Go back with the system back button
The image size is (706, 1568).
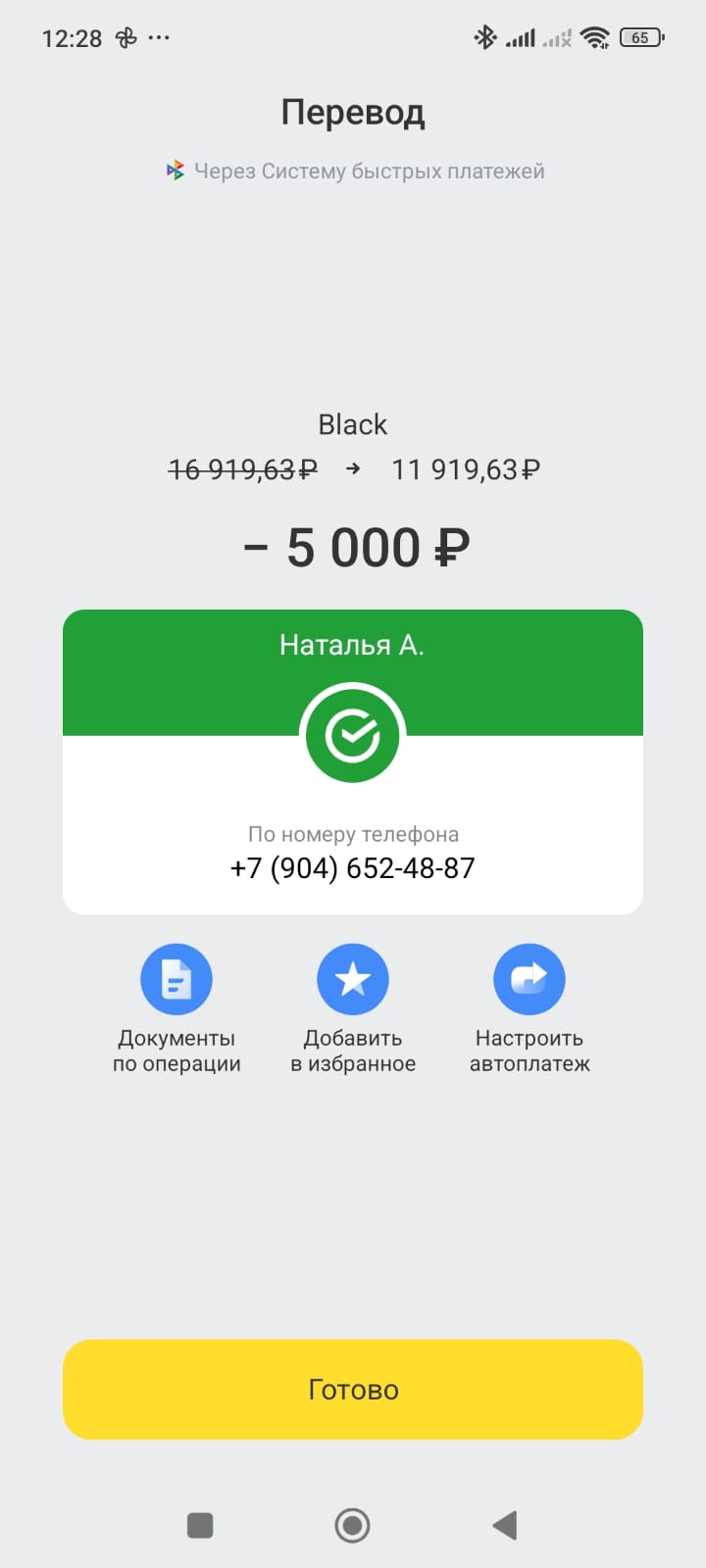click(504, 1525)
